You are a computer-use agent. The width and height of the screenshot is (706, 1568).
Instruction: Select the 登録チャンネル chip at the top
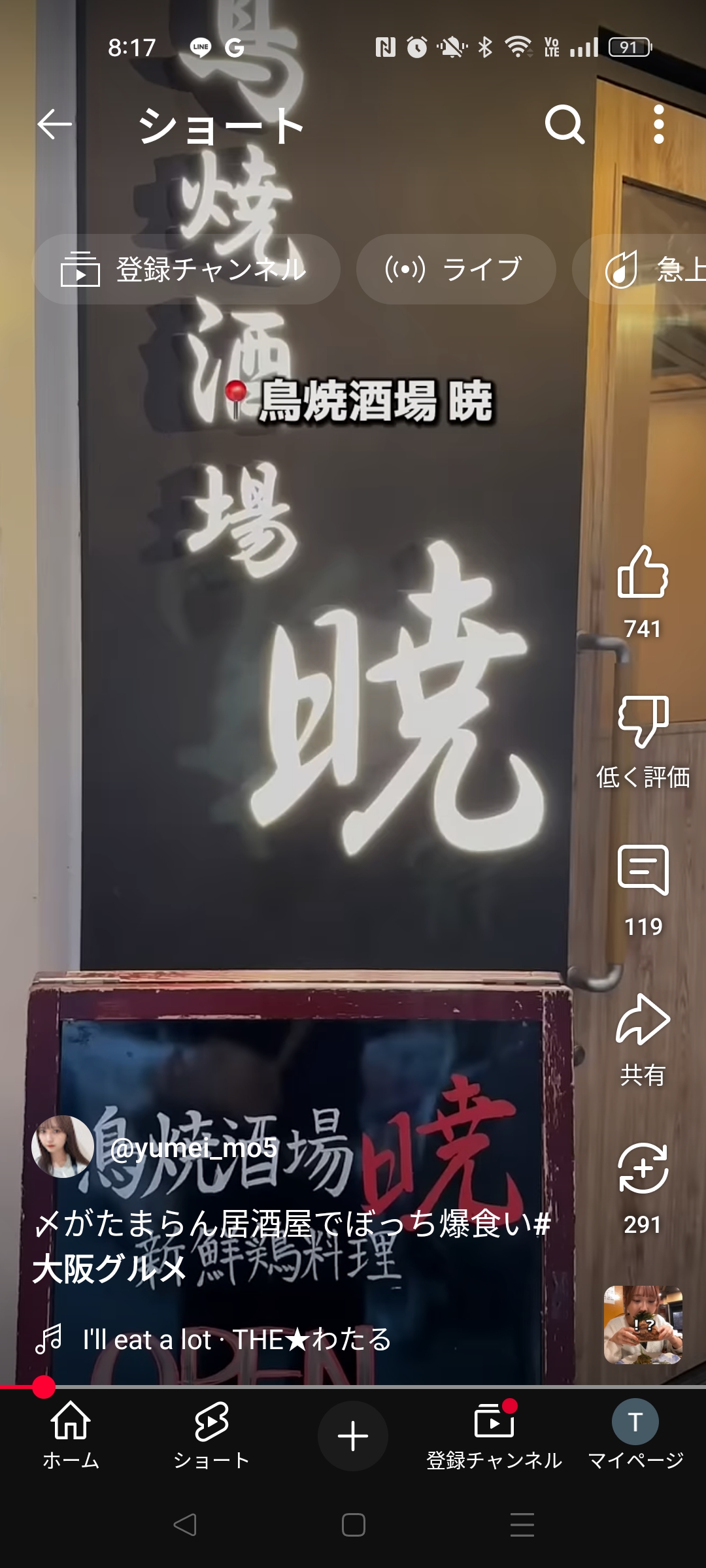[x=187, y=269]
